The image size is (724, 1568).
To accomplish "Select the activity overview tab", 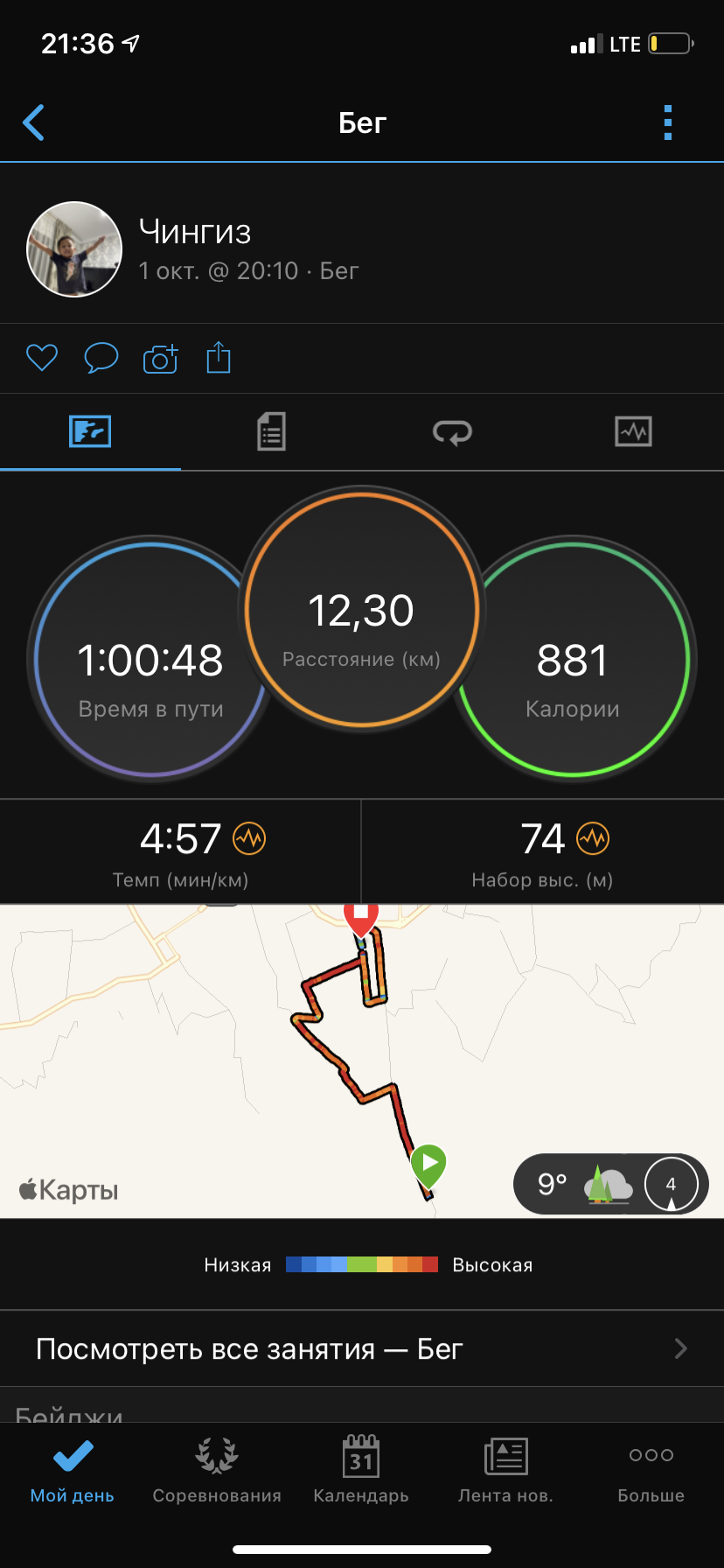I will pyautogui.click(x=90, y=431).
